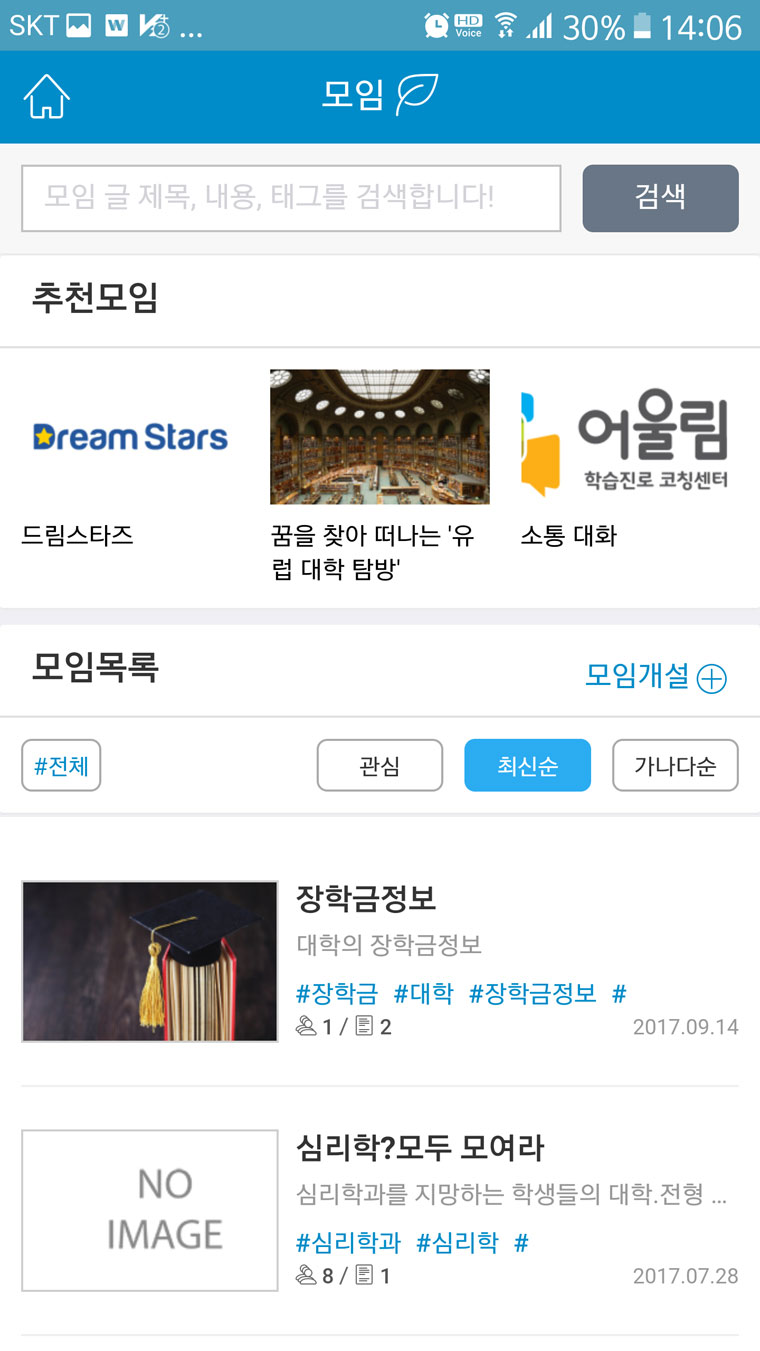Select the #전체 tag filter
The width and height of the screenshot is (760, 1351).
coord(61,766)
